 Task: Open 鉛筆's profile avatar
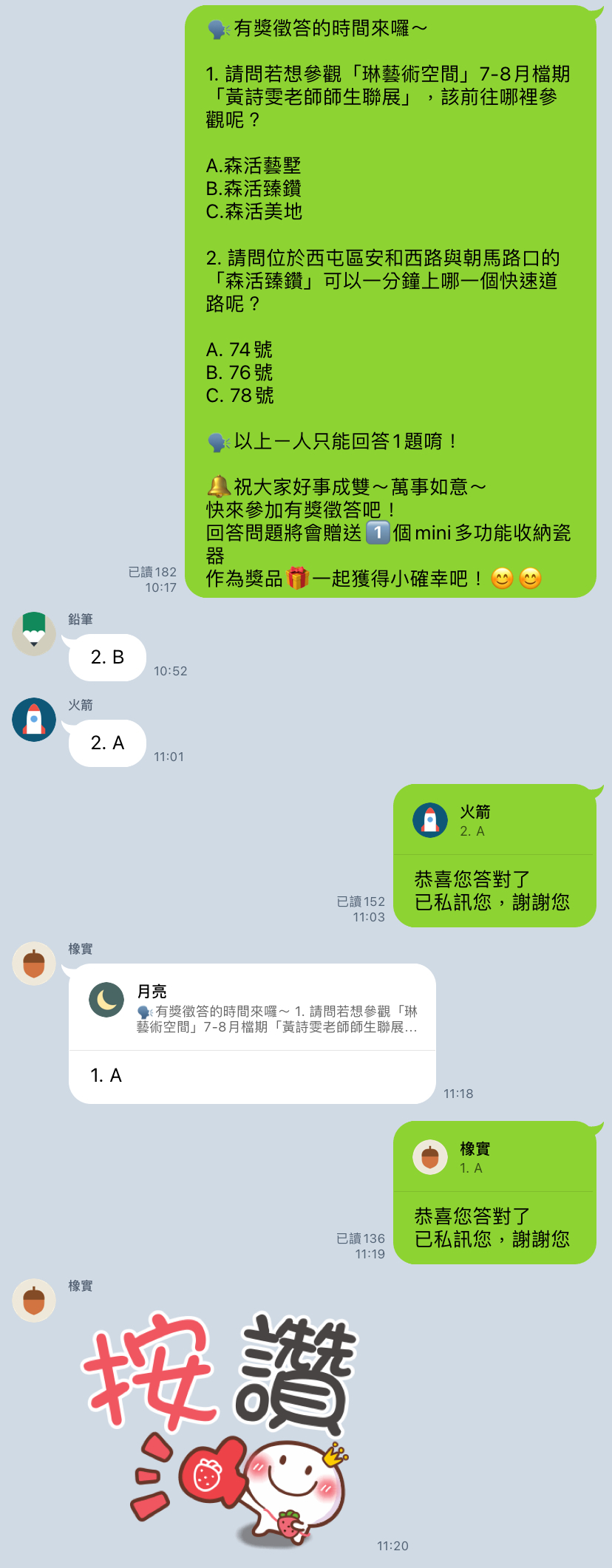point(34,634)
